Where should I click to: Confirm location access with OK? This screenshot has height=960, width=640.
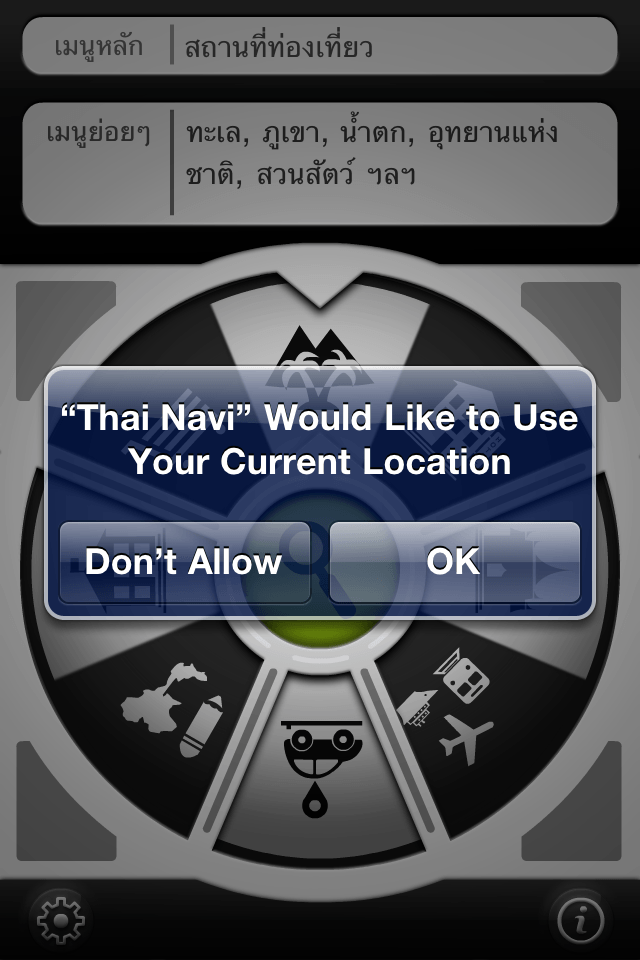tap(454, 562)
